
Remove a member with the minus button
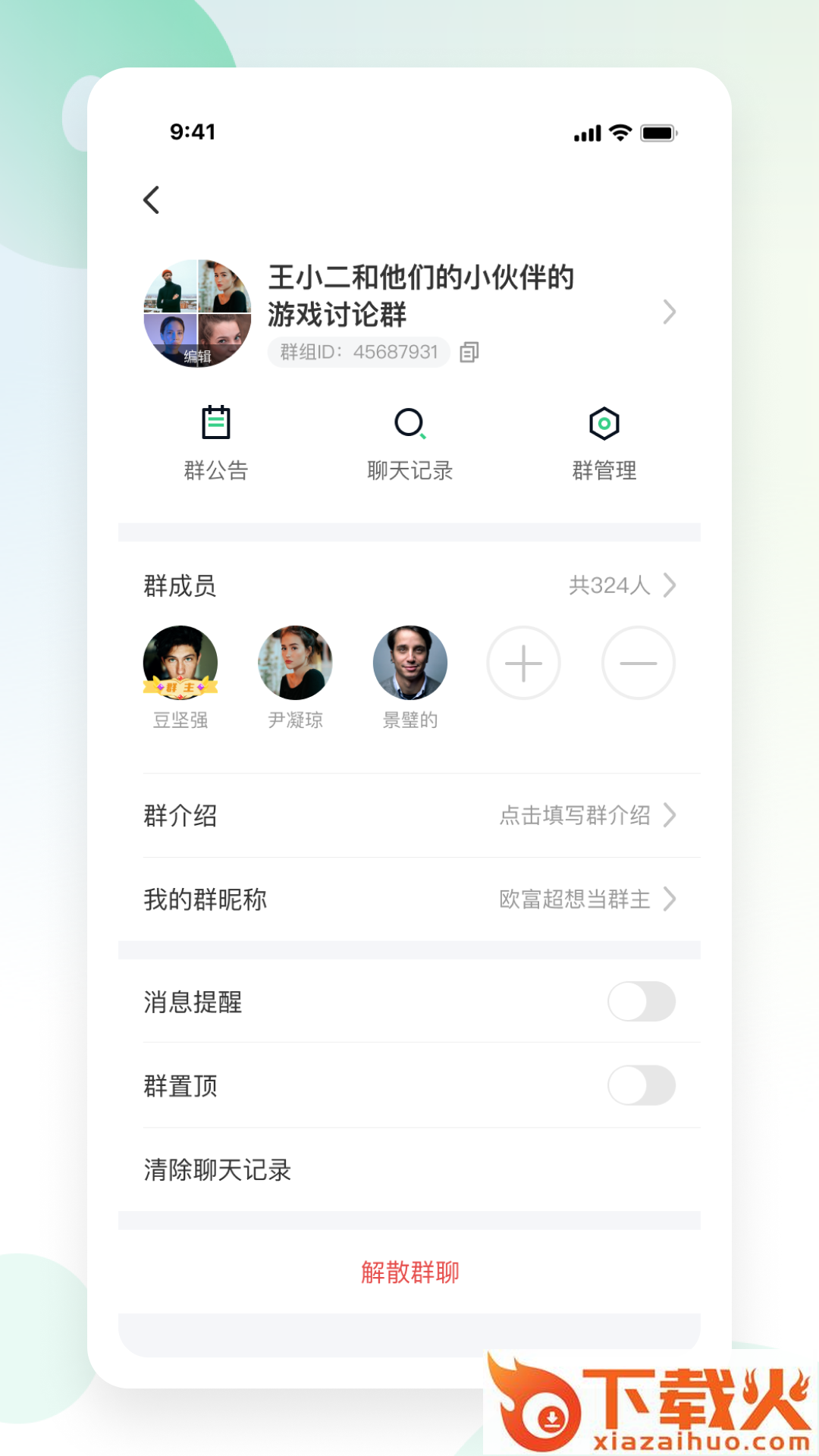(x=639, y=663)
